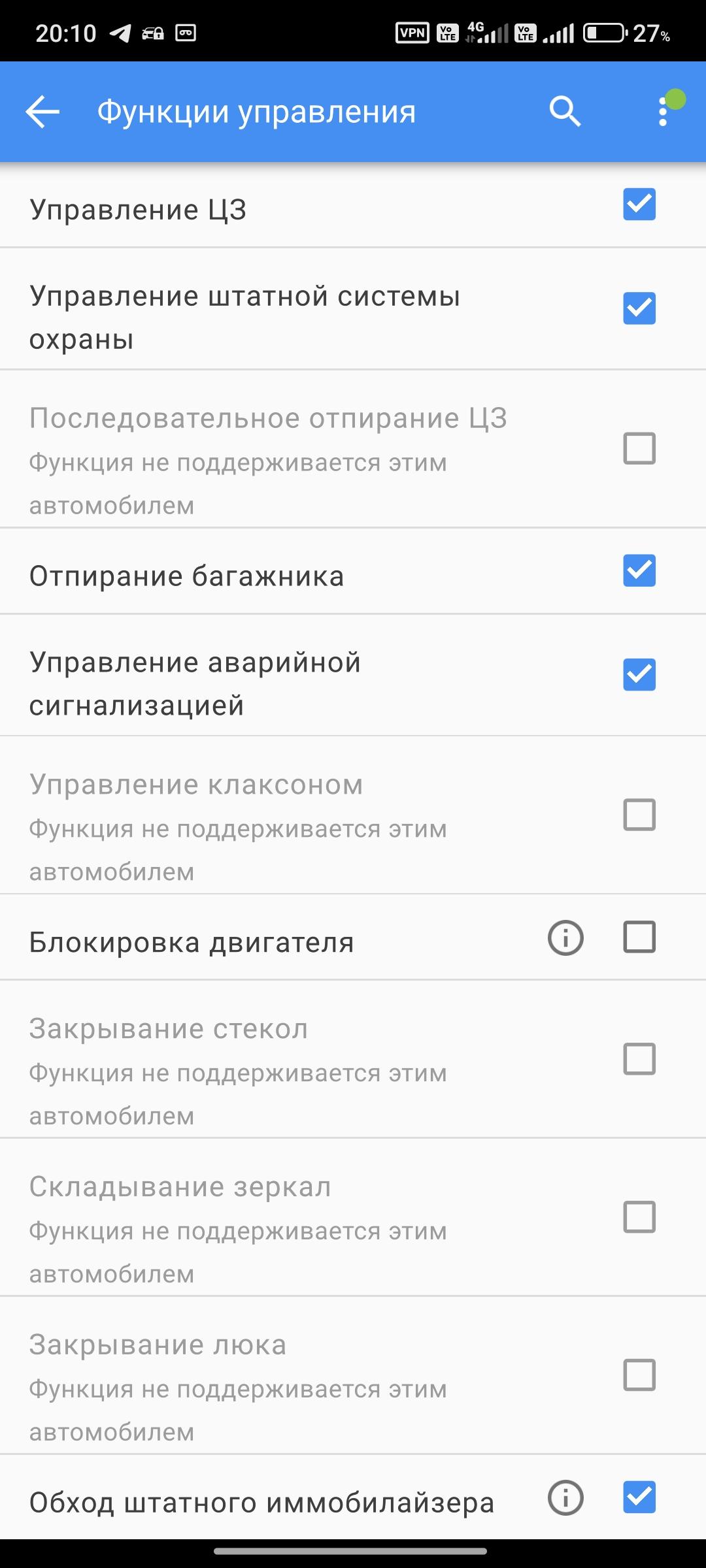Image resolution: width=706 pixels, height=1568 pixels.
Task: Turn off Управление аварийной сигнализацией
Action: [x=639, y=675]
